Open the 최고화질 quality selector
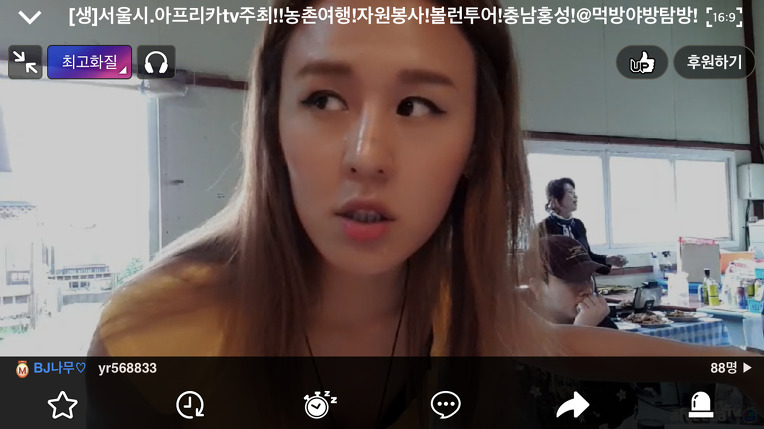764x429 pixels. 89,62
